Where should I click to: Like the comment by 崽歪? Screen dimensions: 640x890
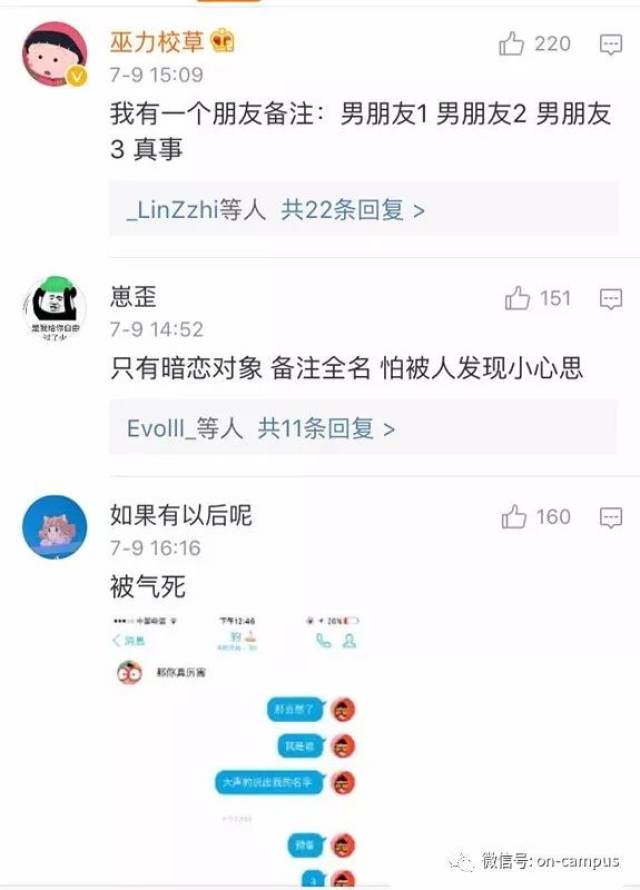pos(517,299)
